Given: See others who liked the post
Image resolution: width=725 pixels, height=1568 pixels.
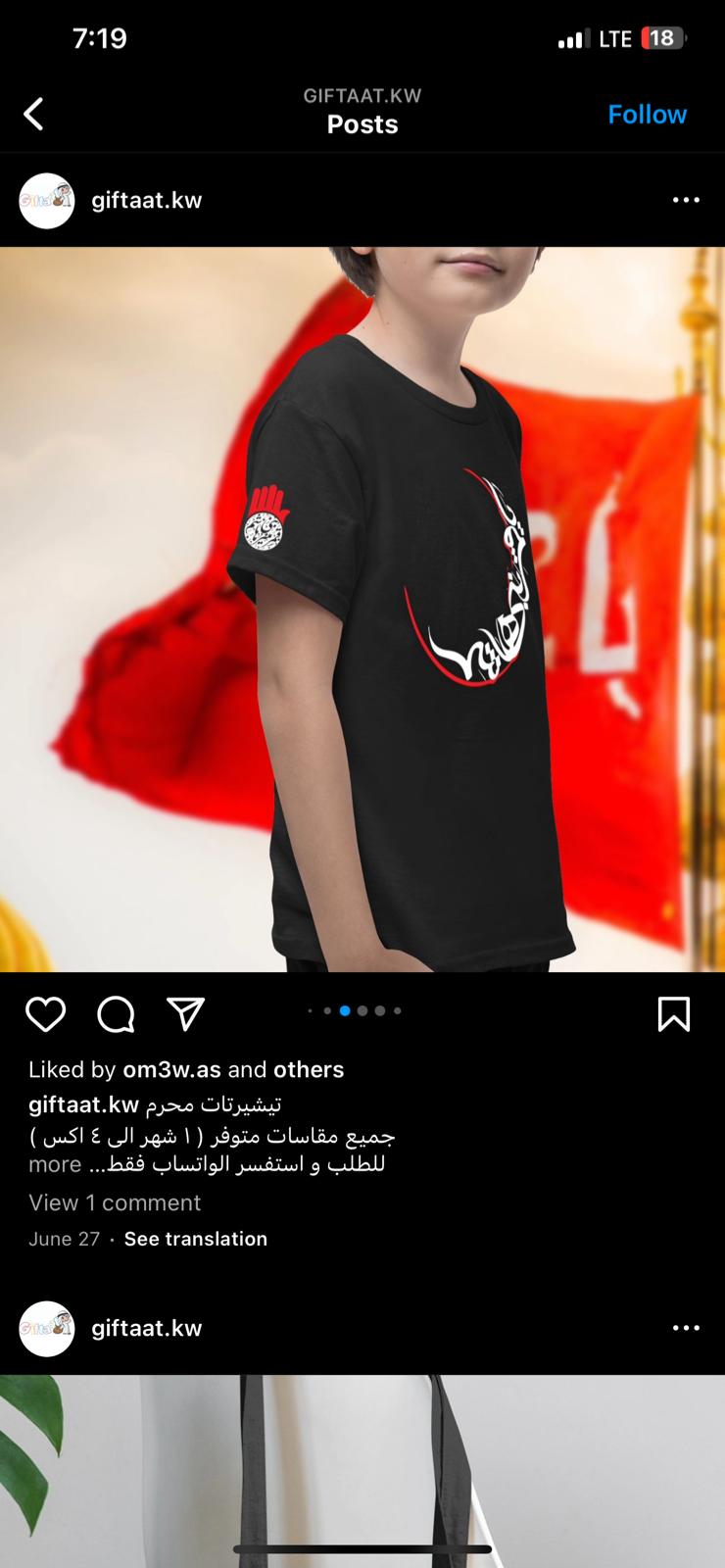Looking at the screenshot, I should click(309, 1069).
